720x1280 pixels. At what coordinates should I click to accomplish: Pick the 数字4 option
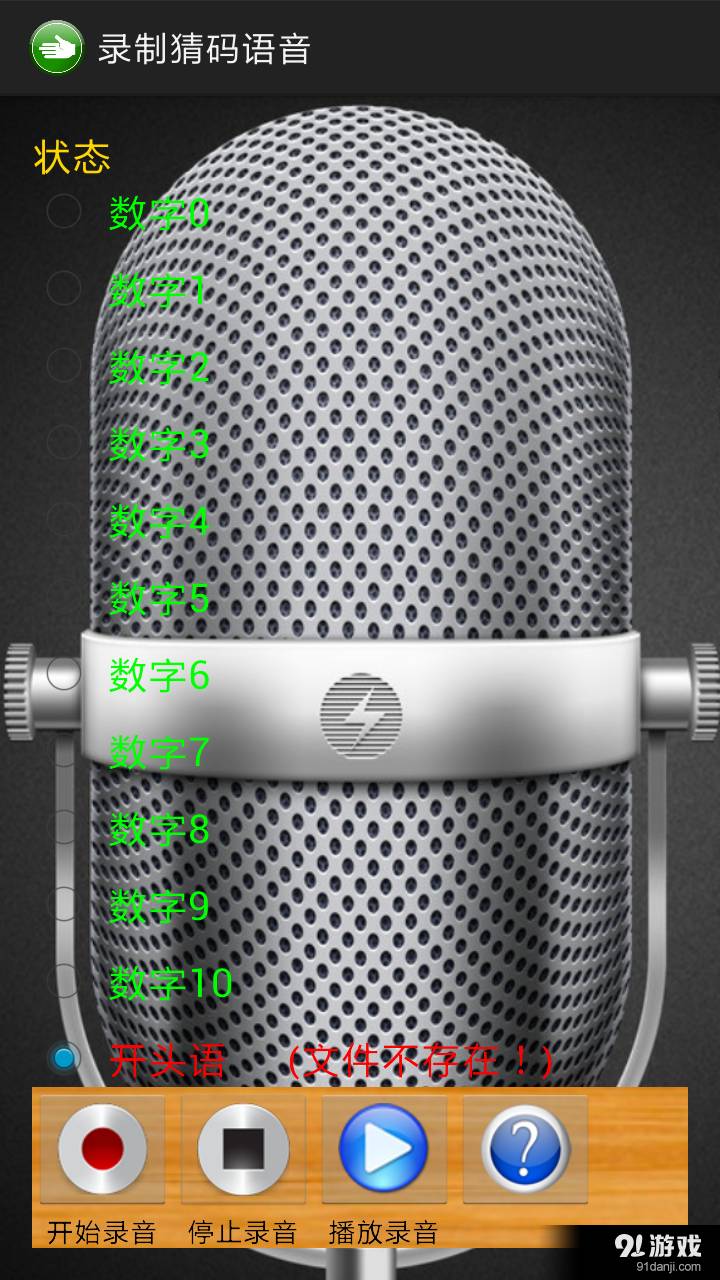coord(64,520)
